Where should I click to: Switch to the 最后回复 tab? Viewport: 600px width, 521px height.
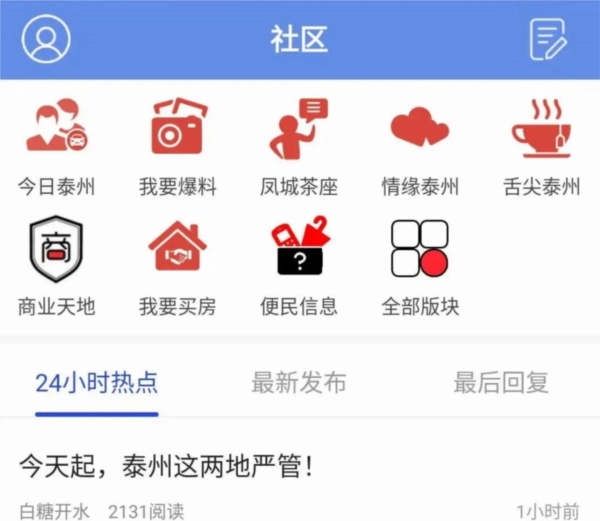[x=501, y=383]
